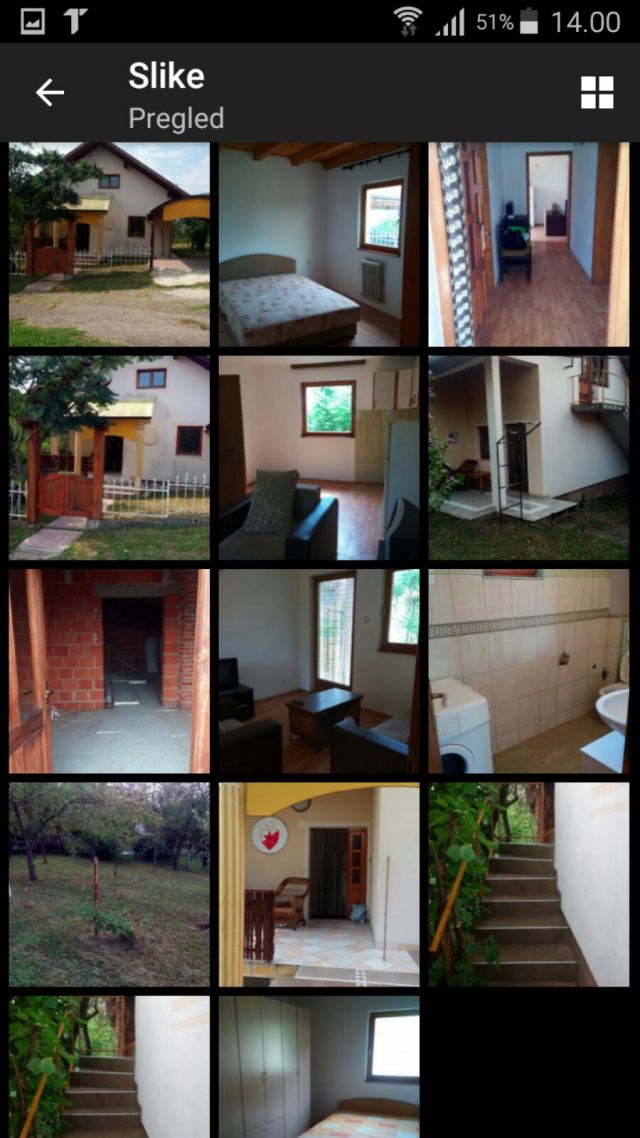
Task: Open the hallway photo with wooden floor
Action: tap(529, 245)
